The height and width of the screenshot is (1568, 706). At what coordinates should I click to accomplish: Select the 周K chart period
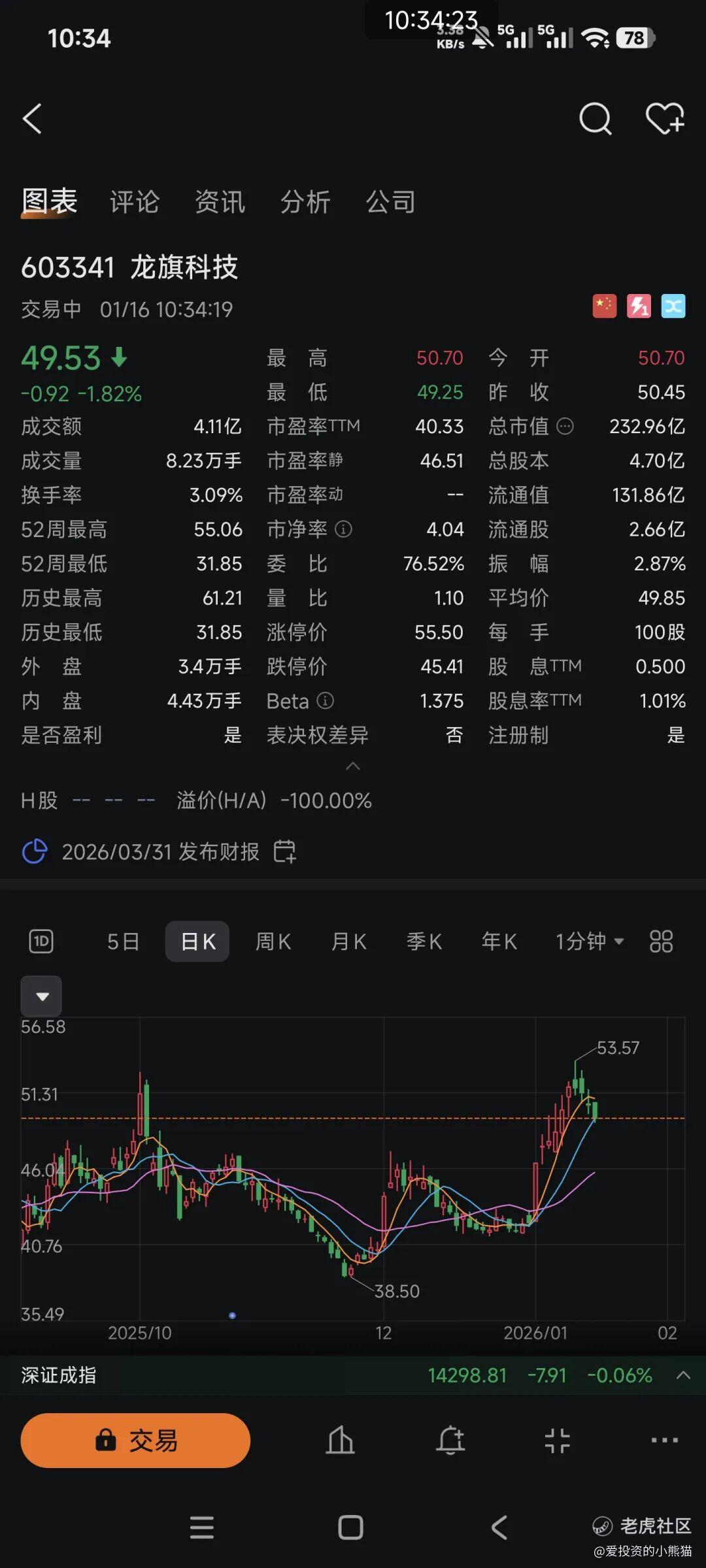273,941
